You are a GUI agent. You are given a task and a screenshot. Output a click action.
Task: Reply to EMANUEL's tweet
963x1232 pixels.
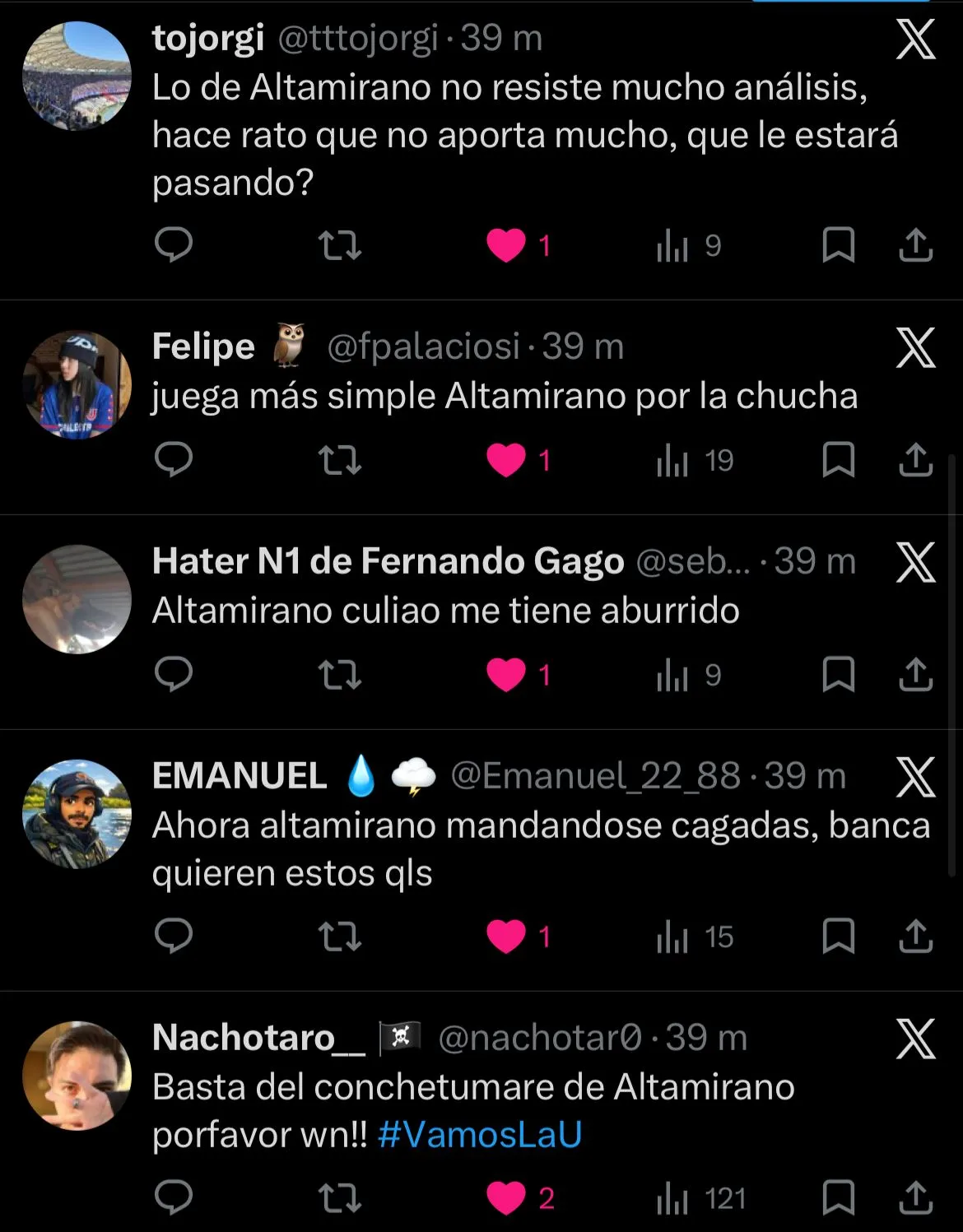tap(174, 937)
